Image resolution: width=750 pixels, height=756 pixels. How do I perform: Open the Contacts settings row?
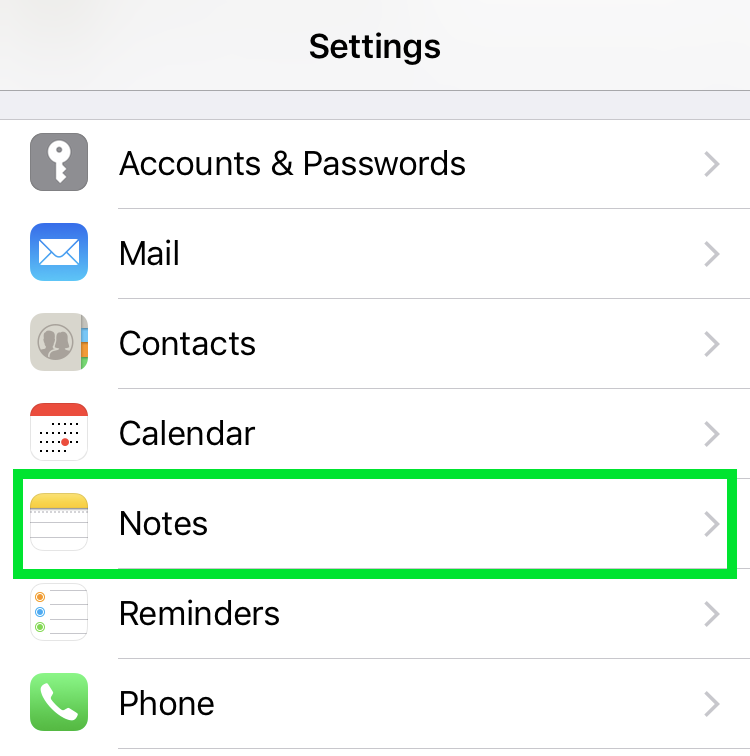(375, 343)
